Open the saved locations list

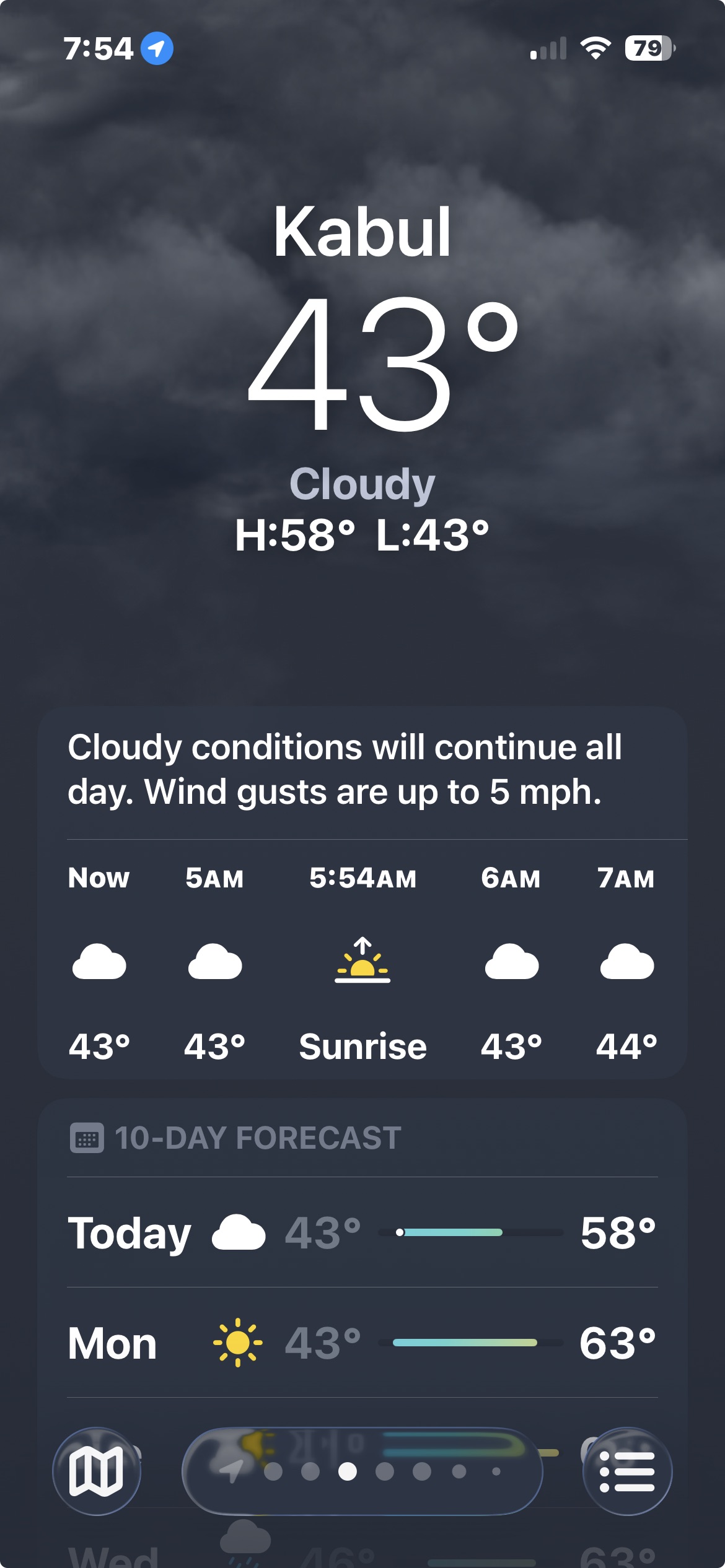(627, 1471)
